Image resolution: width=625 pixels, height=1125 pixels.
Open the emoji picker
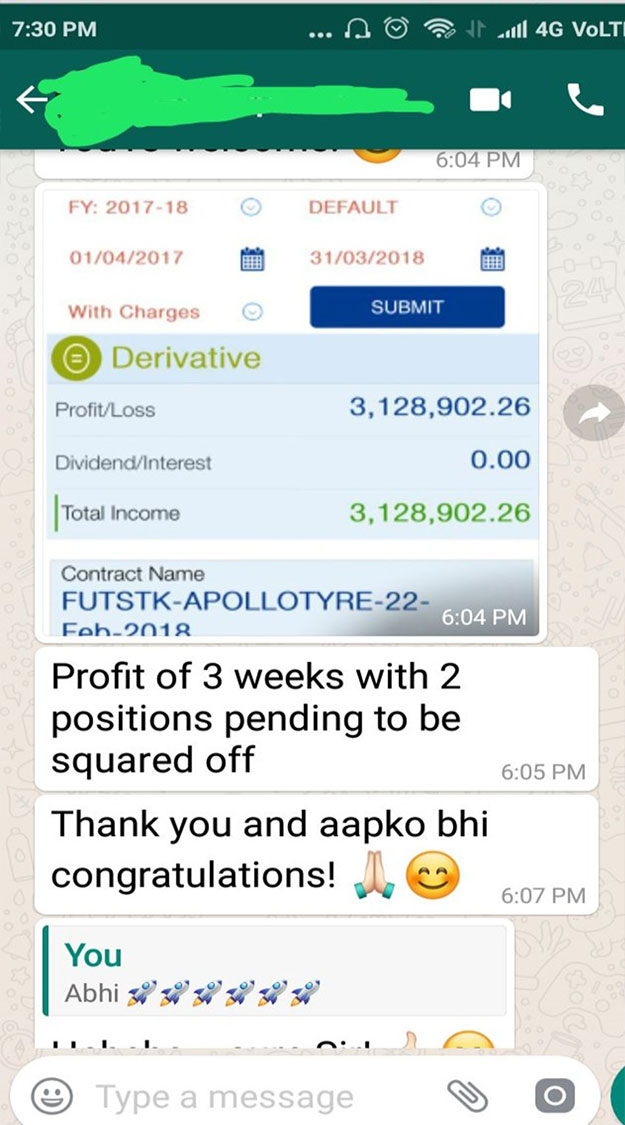[x=52, y=1096]
